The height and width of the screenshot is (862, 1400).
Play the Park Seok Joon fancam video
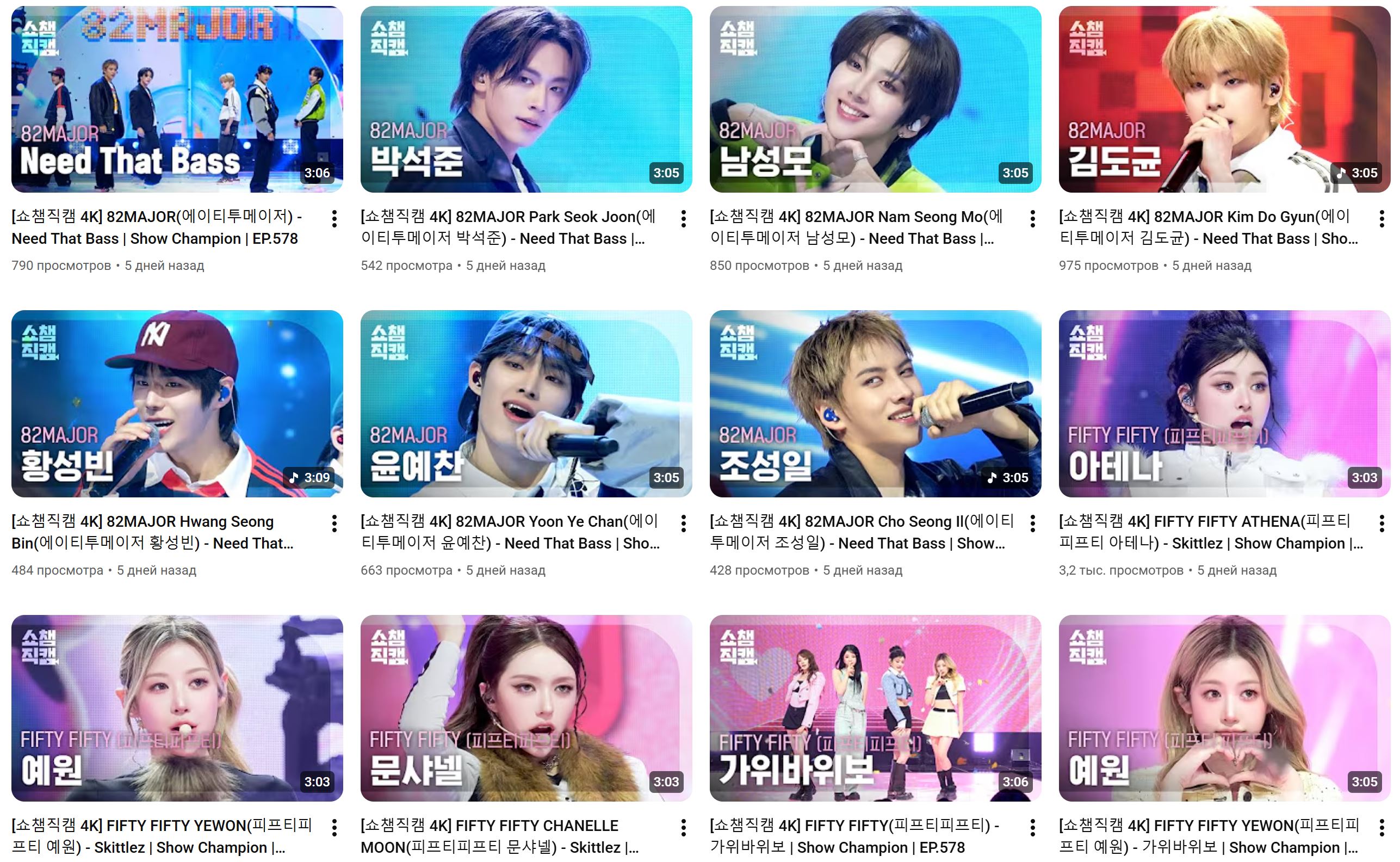pyautogui.click(x=526, y=99)
